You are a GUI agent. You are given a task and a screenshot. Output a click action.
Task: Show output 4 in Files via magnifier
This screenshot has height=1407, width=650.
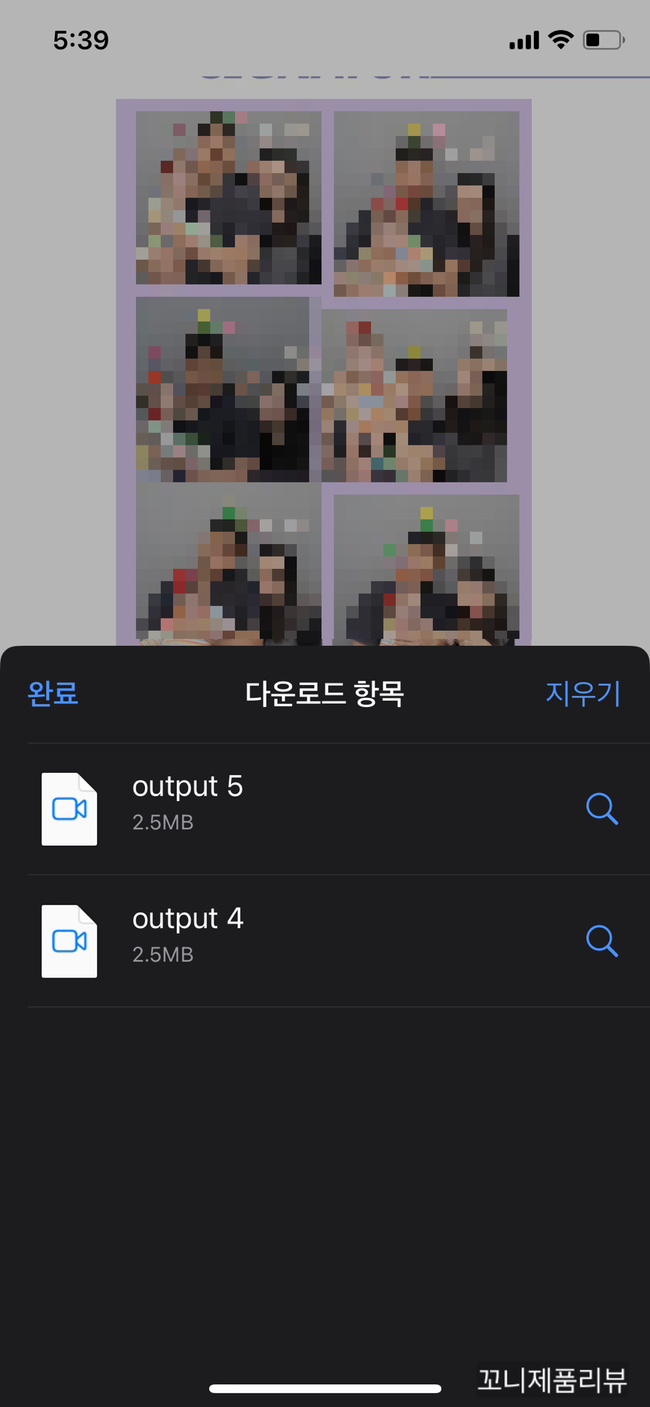coord(601,941)
